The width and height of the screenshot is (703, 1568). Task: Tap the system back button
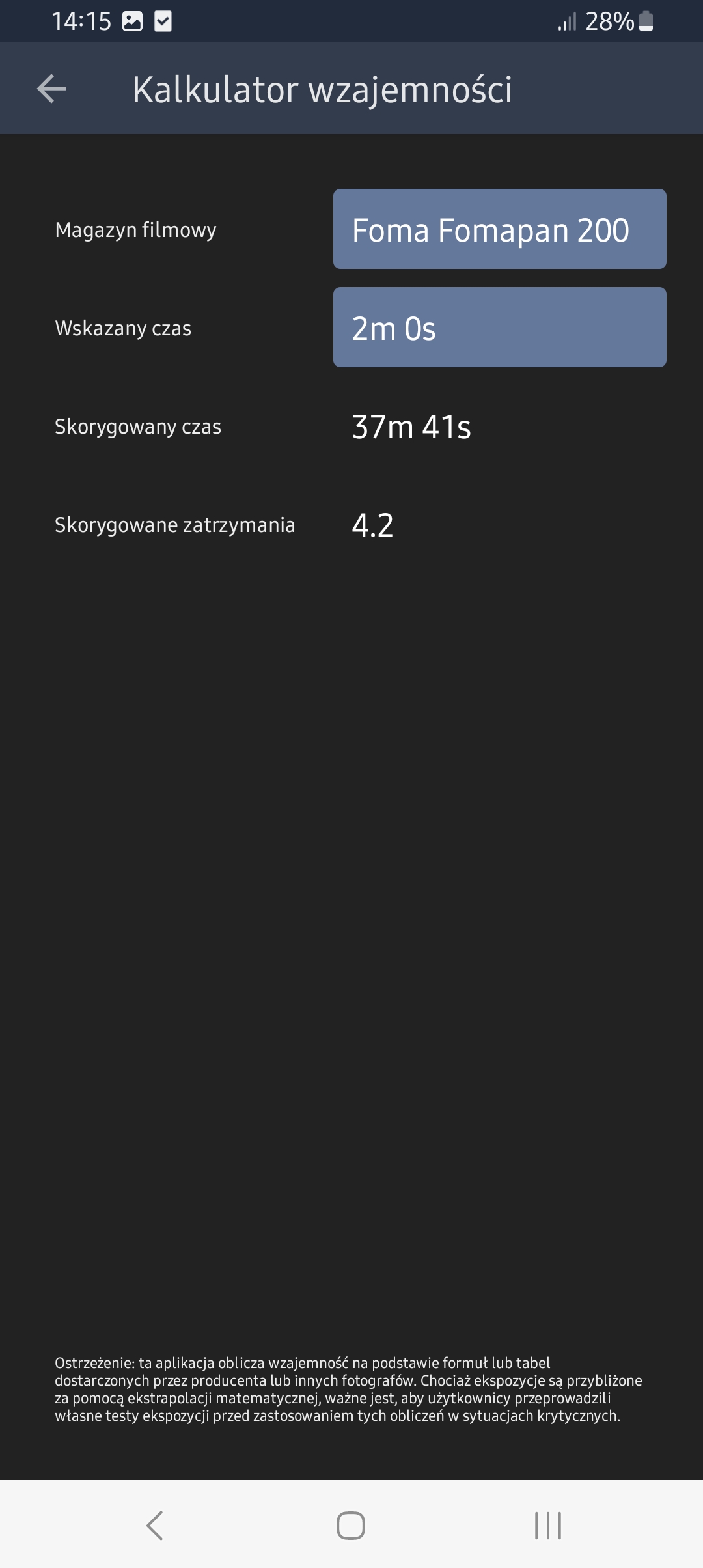pos(155,1525)
